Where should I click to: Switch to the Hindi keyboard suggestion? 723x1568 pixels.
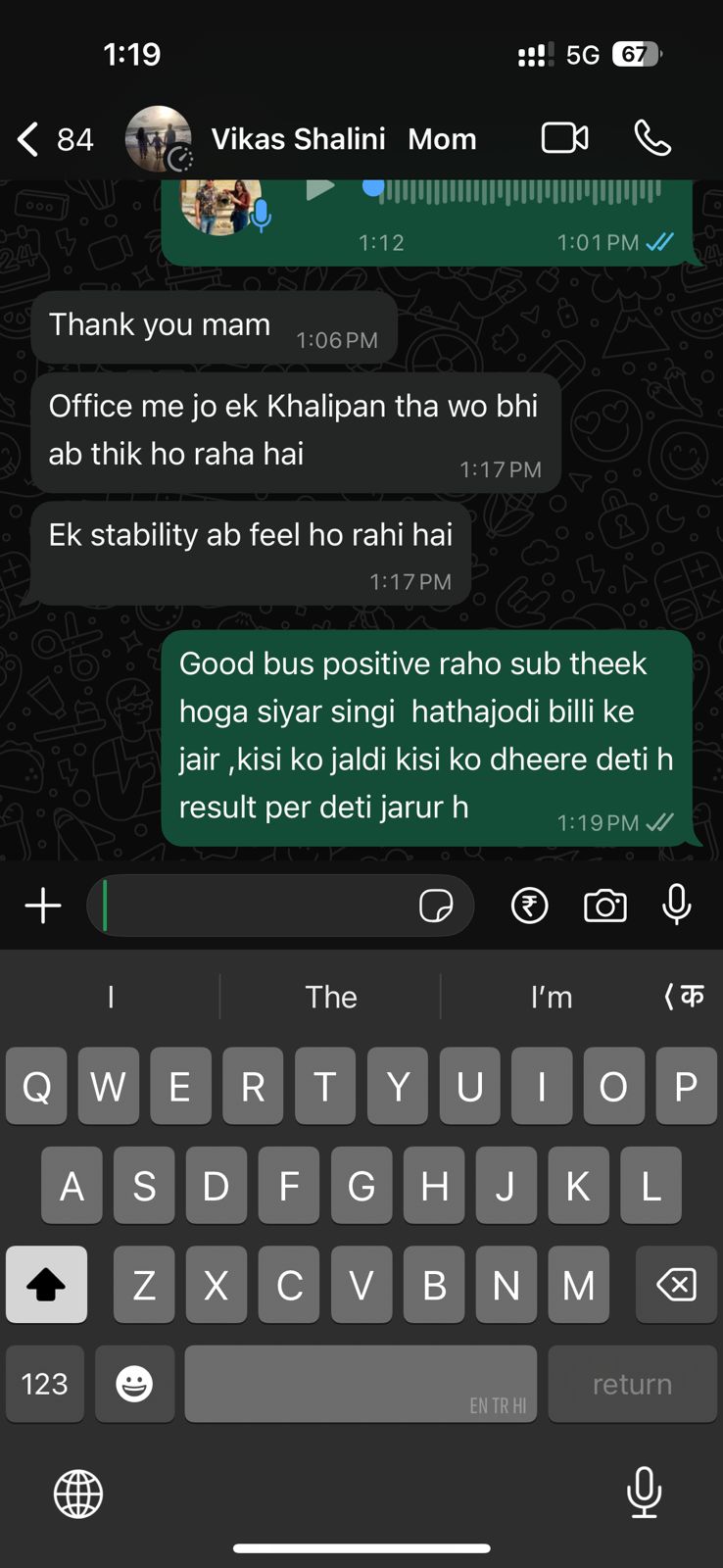click(x=685, y=997)
